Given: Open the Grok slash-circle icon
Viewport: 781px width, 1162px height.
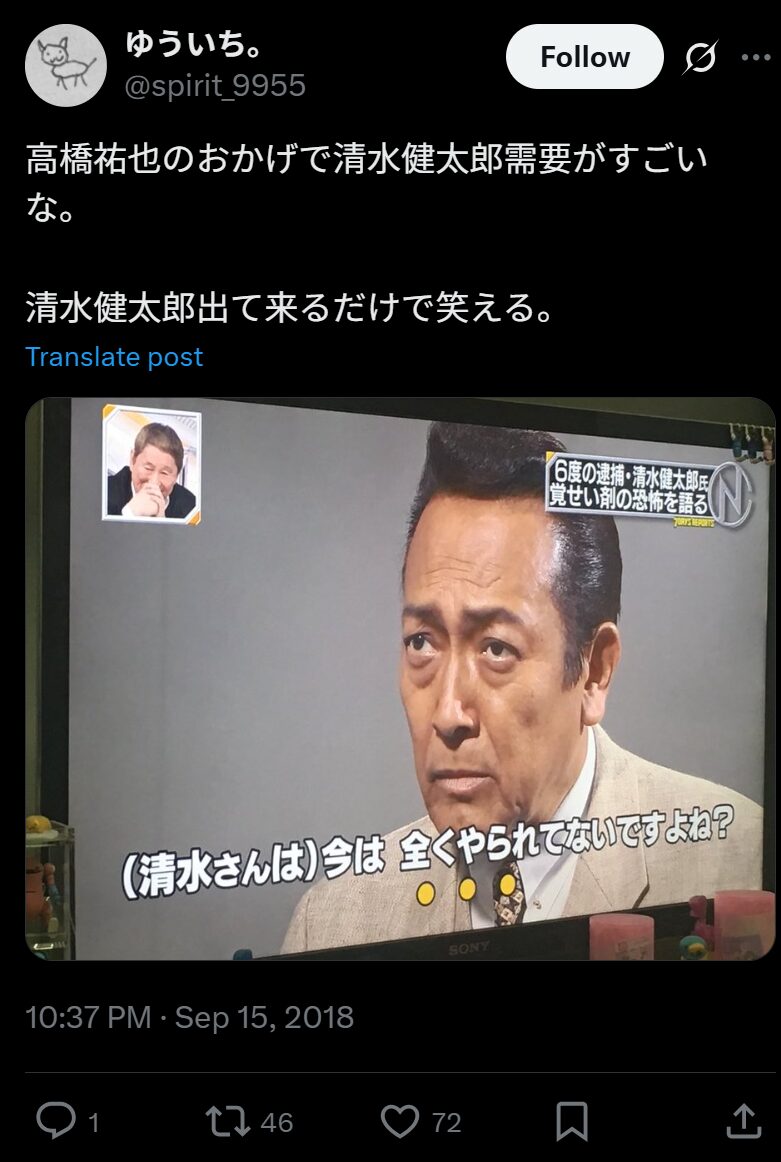Looking at the screenshot, I should pos(700,59).
